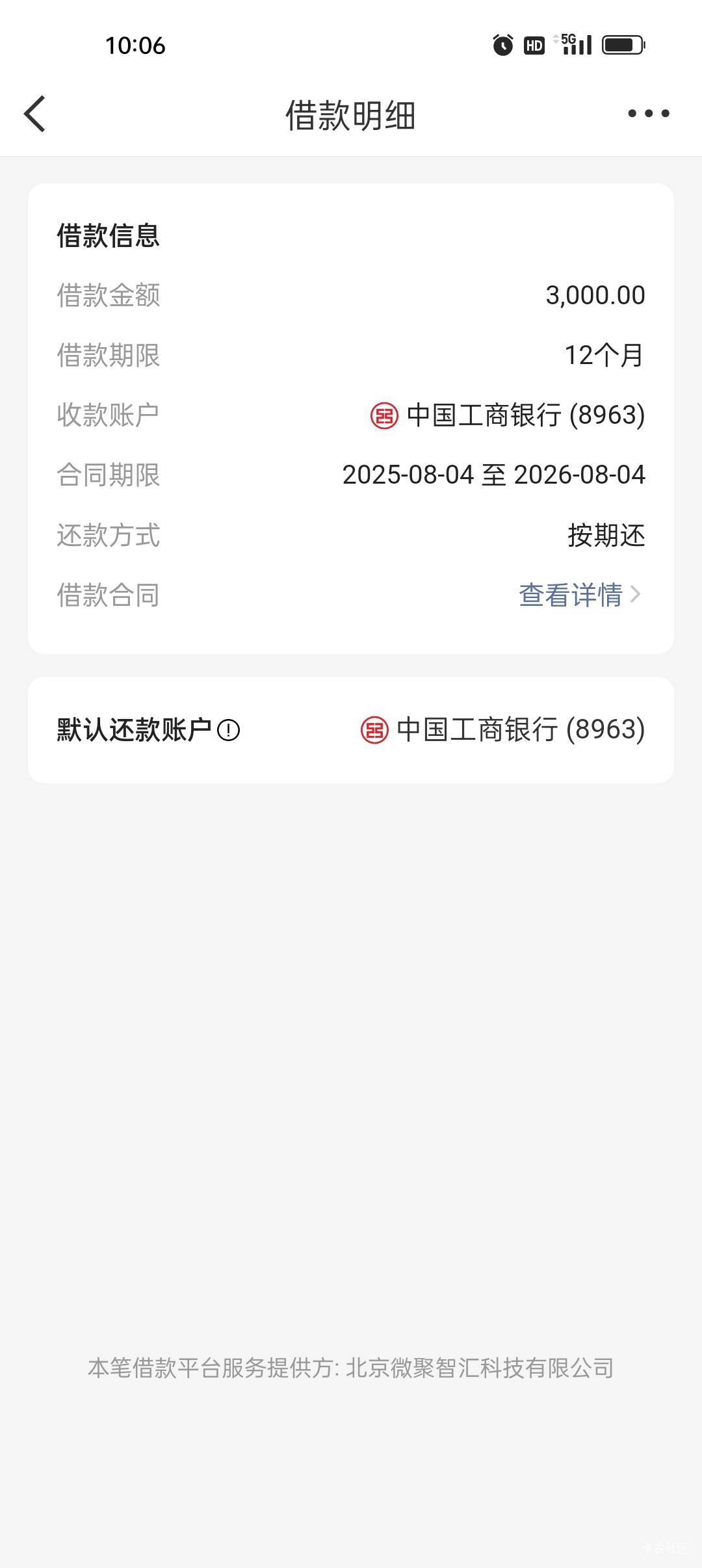702x1568 pixels.
Task: Open 查看详情 for the loan contract
Action: 580,595
